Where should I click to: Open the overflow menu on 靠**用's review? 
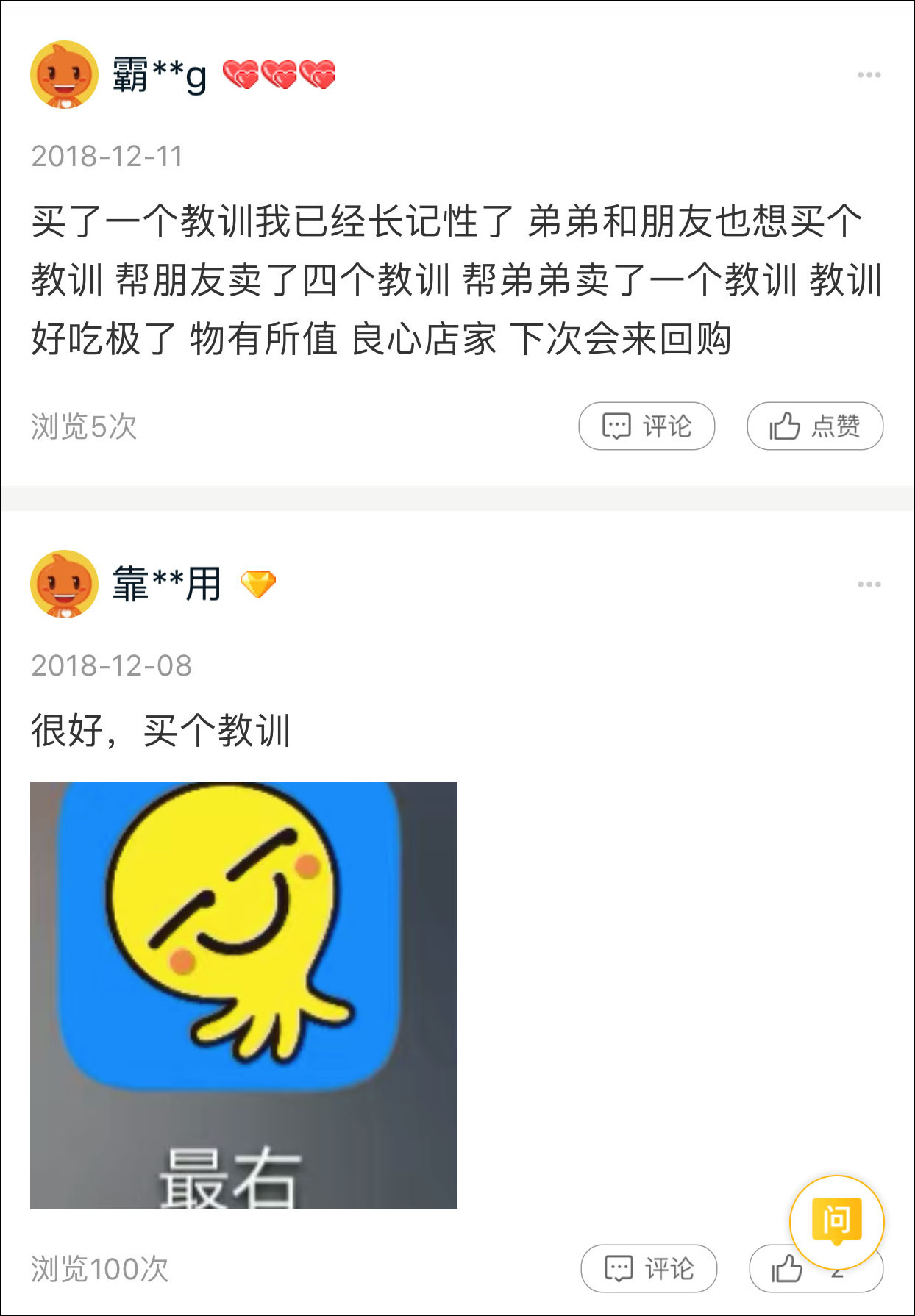(x=869, y=584)
